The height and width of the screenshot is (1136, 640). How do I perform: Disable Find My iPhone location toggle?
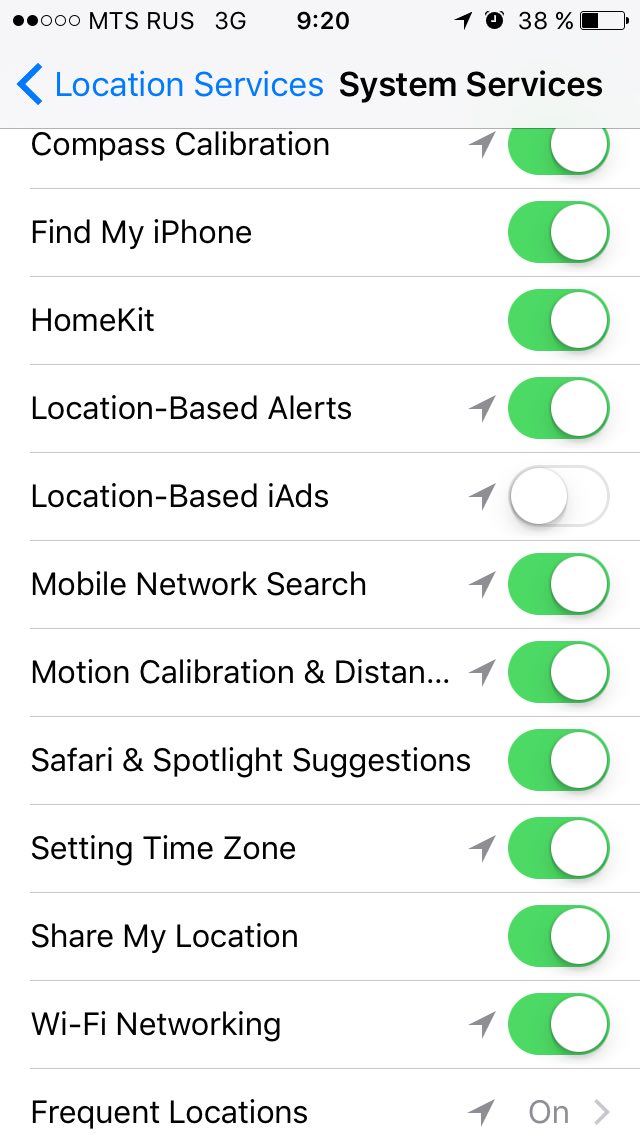click(558, 232)
